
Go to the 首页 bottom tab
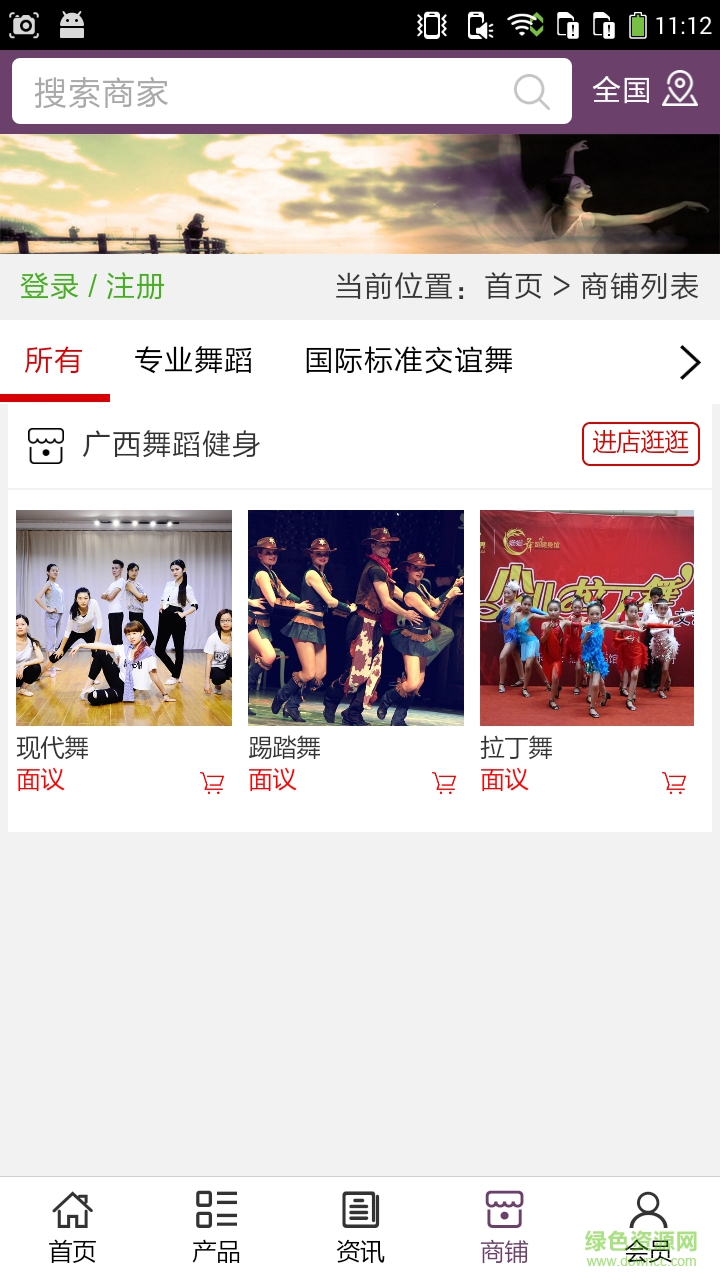(73, 1227)
